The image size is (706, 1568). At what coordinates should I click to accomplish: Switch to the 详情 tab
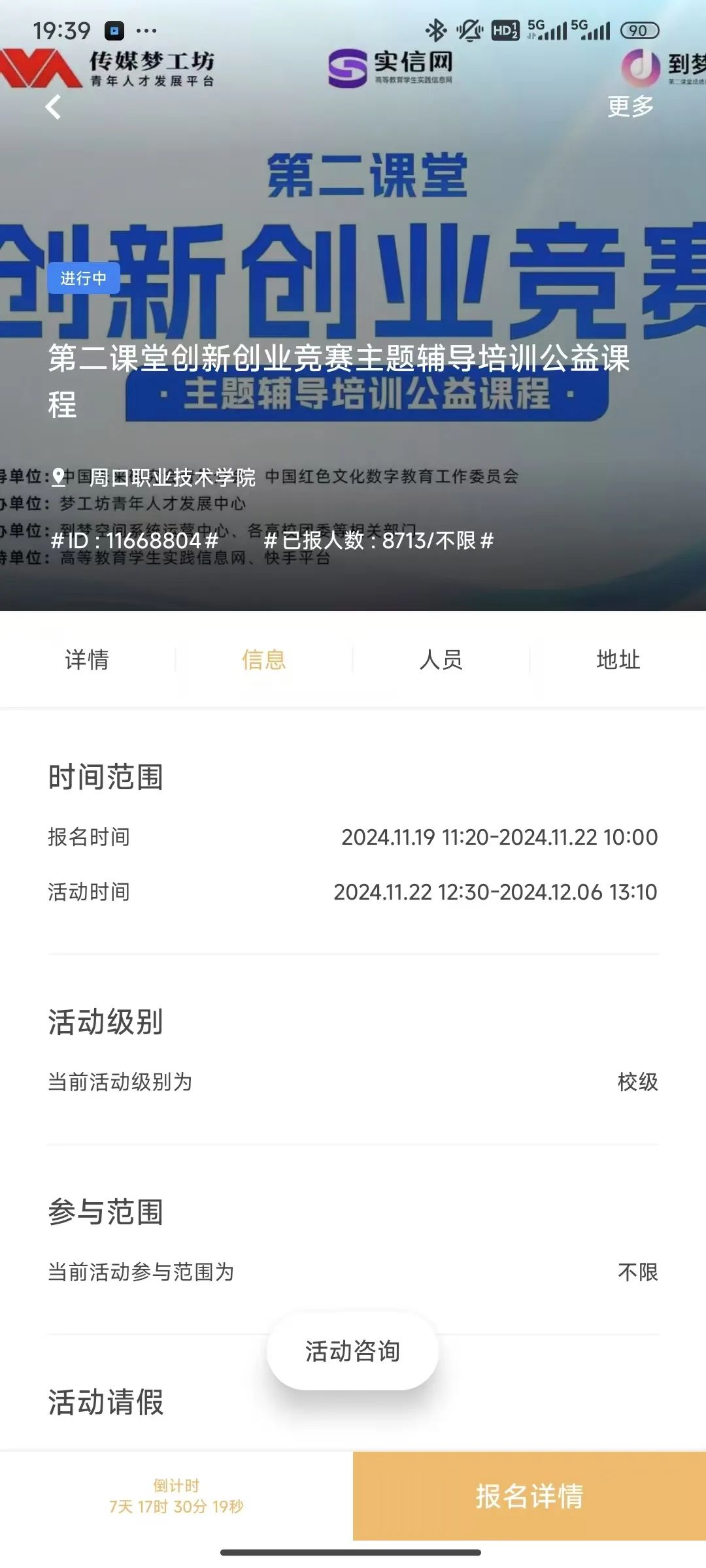tap(87, 660)
